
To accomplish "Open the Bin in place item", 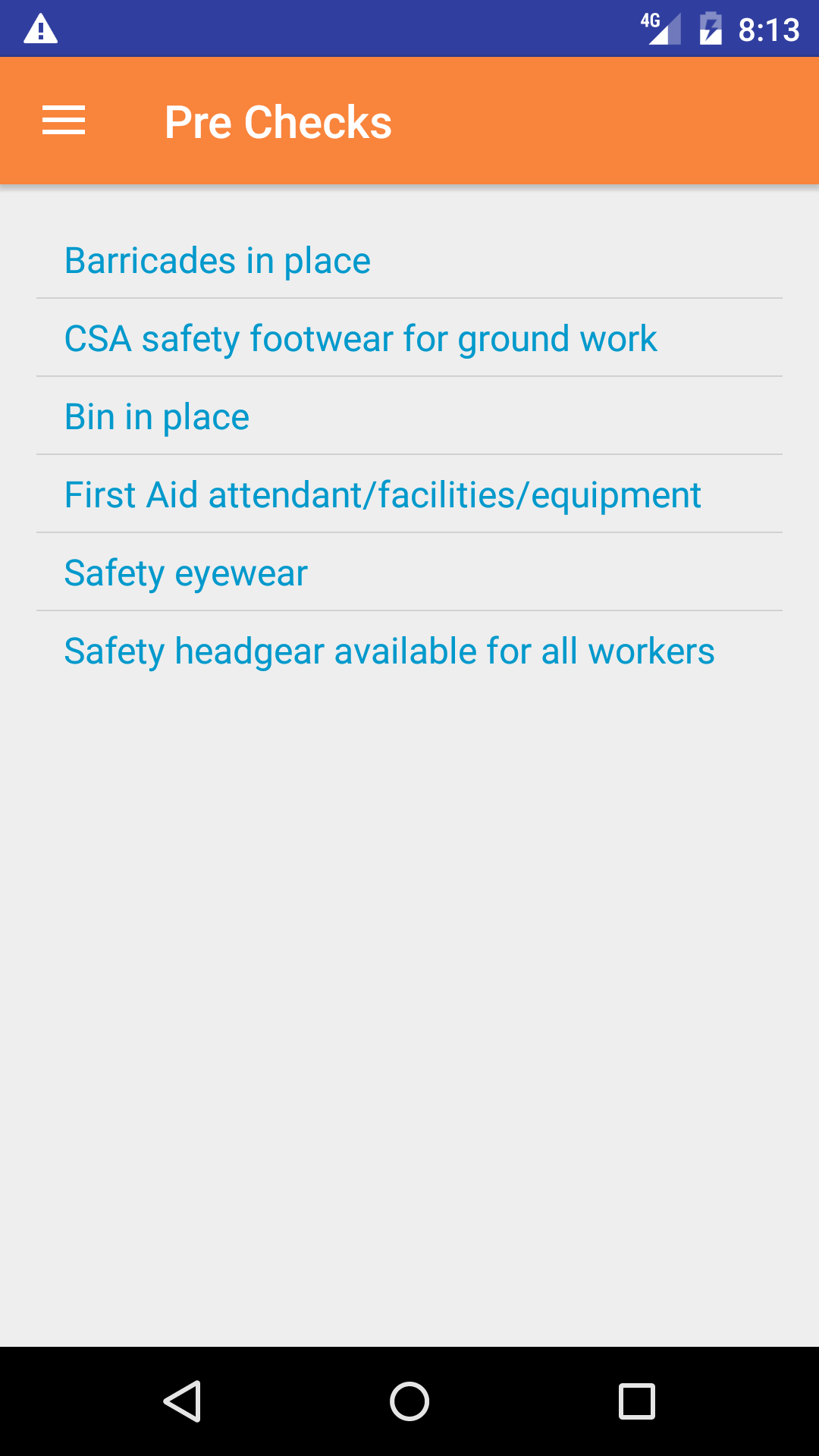I will tap(157, 416).
